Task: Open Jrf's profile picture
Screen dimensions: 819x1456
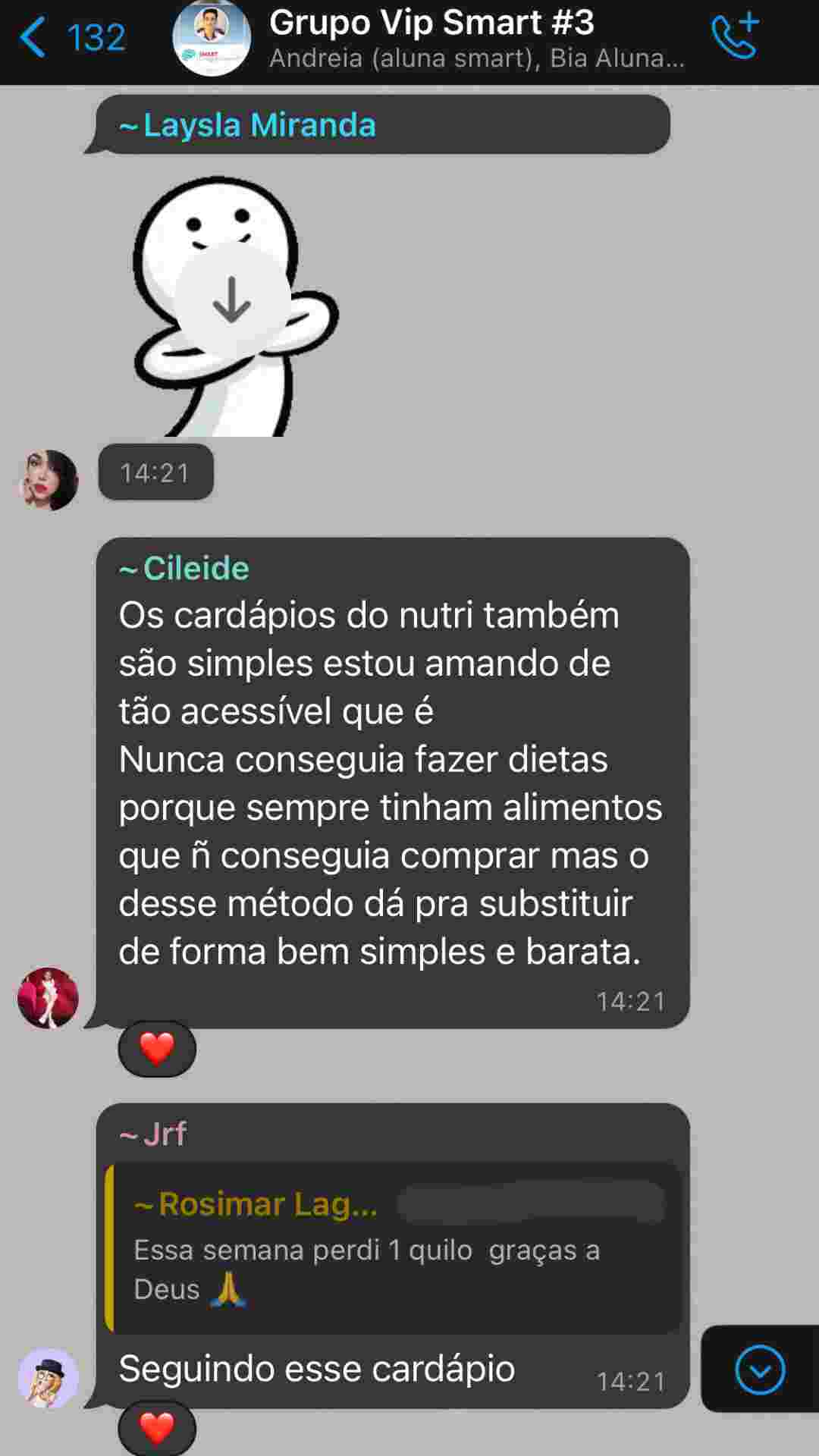Action: click(x=48, y=1378)
